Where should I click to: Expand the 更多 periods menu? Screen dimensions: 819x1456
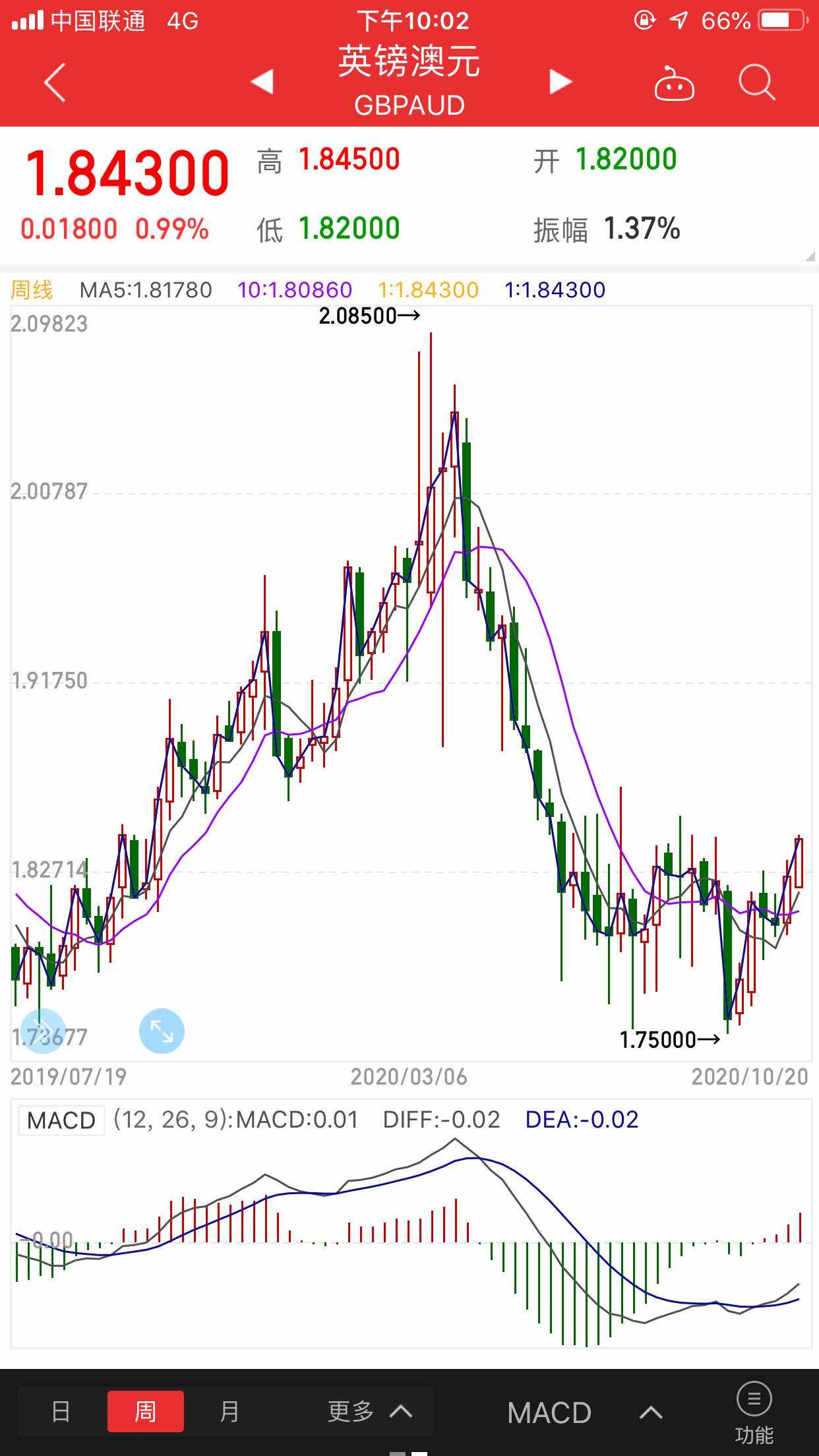[369, 1411]
